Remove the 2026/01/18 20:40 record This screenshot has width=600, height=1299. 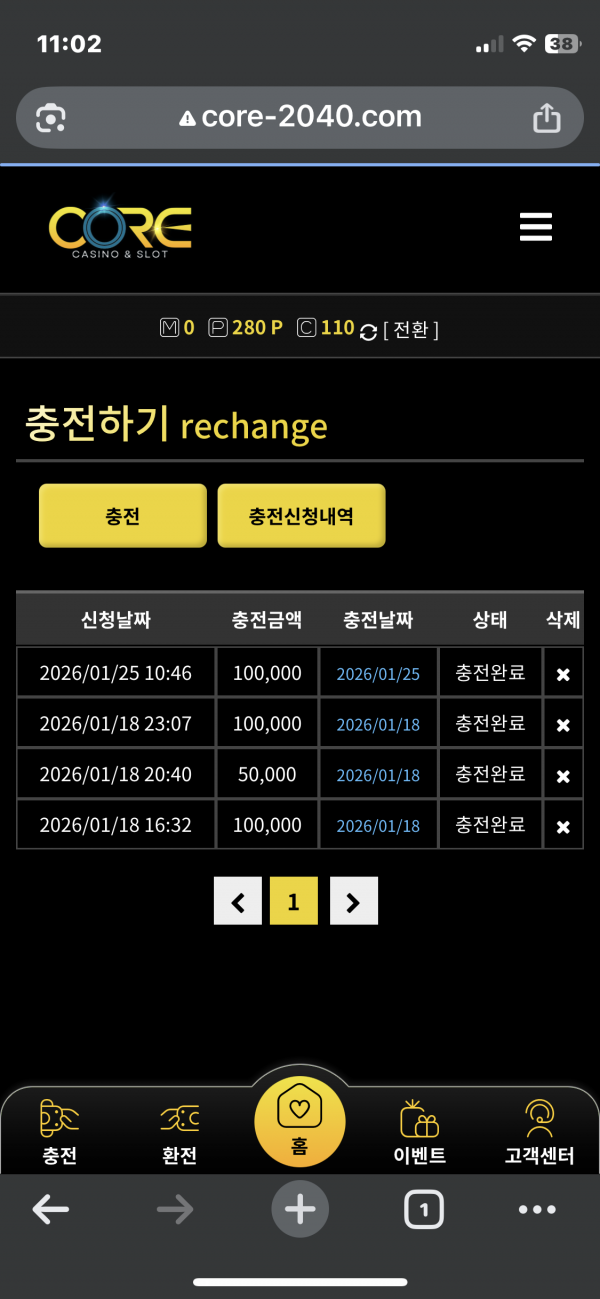point(563,775)
